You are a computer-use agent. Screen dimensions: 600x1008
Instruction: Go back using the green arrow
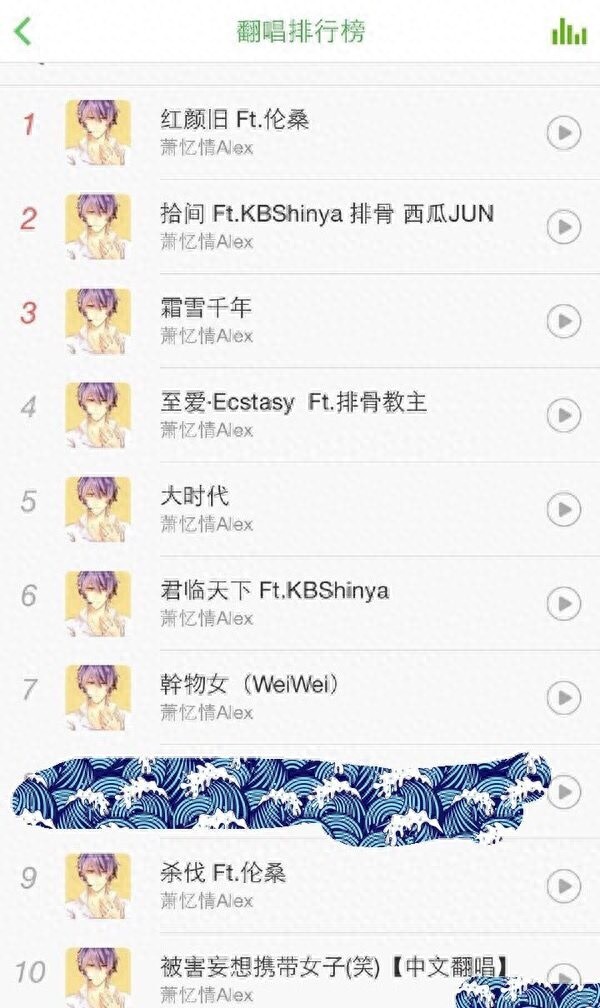(23, 31)
